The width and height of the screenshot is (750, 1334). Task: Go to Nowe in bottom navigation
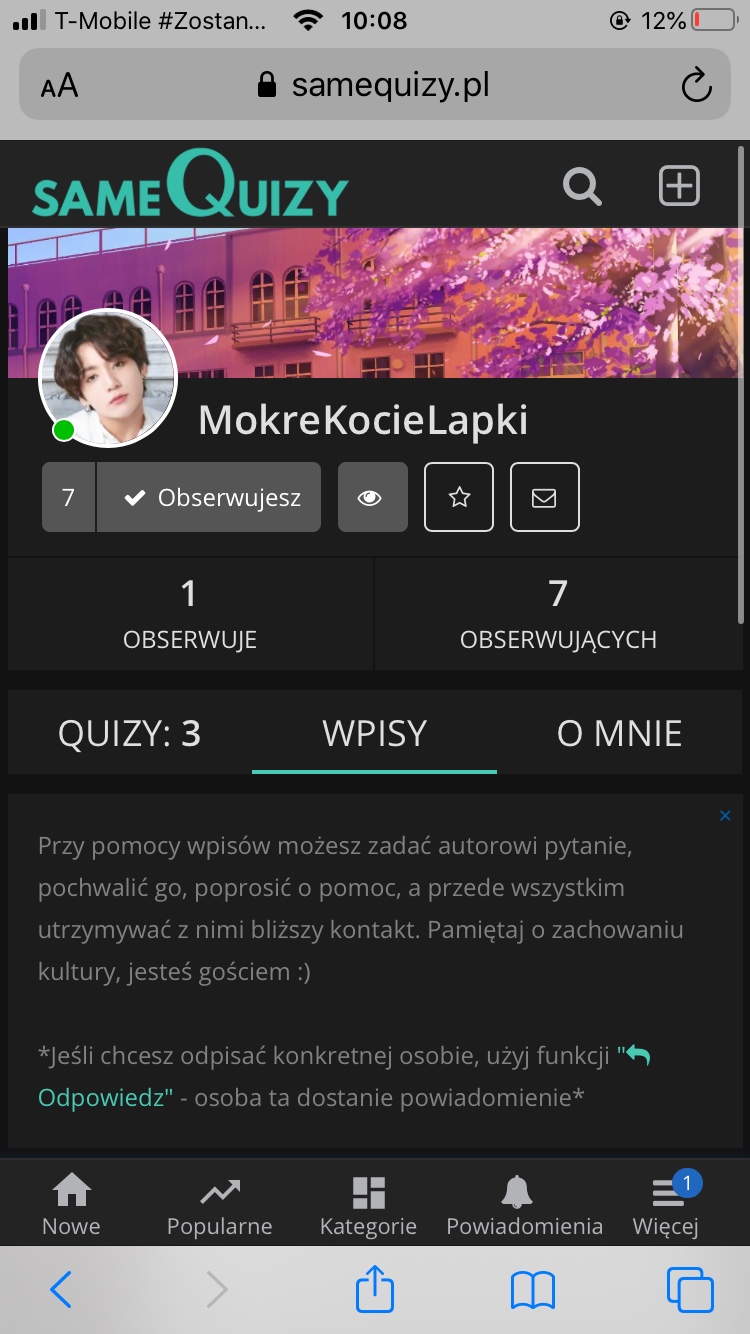71,1204
